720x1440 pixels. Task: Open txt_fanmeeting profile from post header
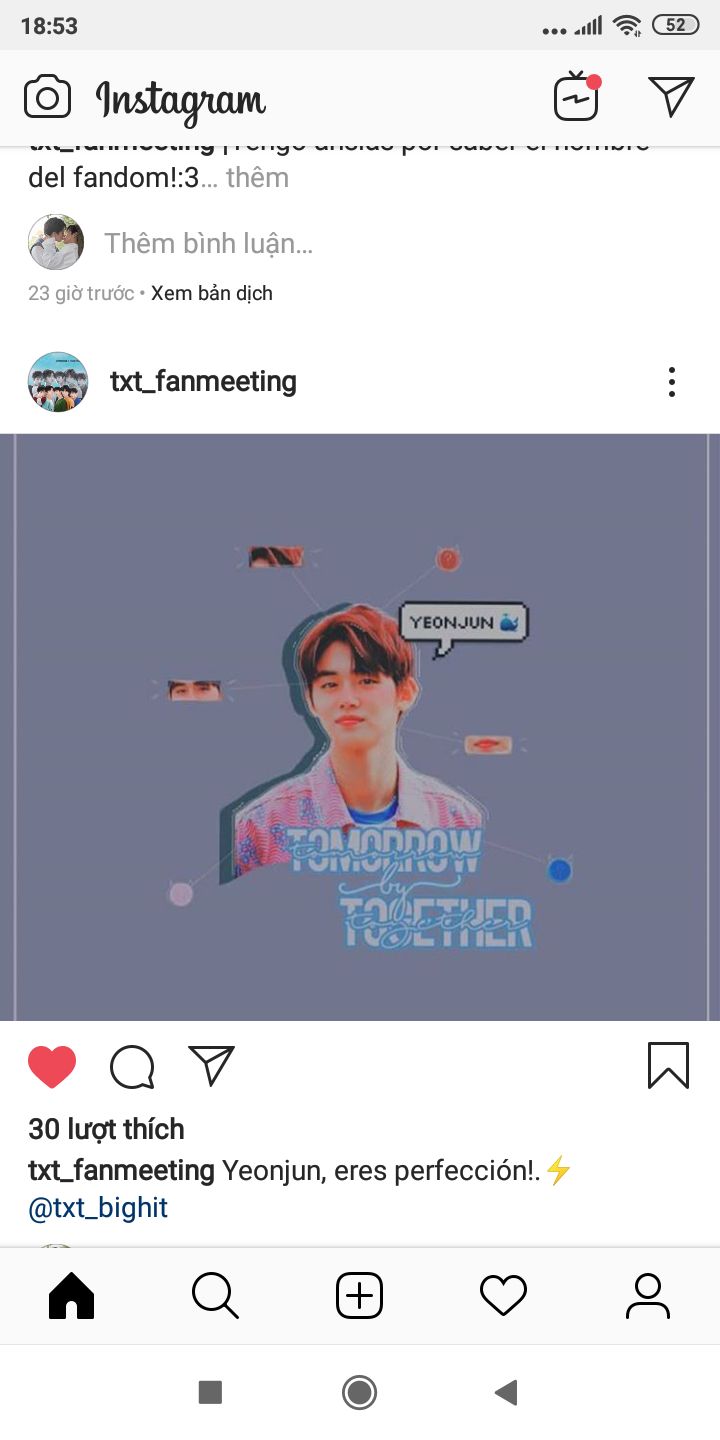203,381
